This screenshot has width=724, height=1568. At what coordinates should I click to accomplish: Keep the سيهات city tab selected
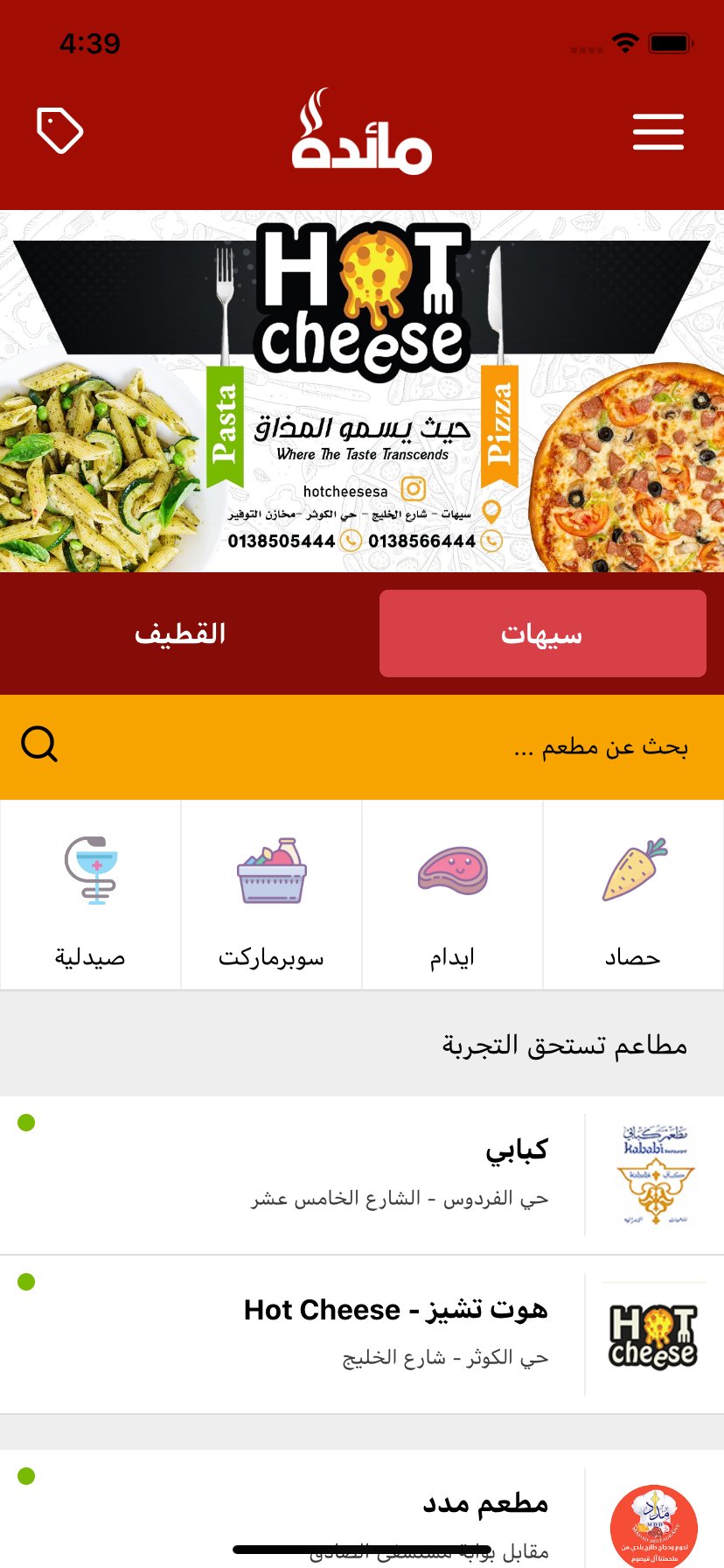click(542, 633)
